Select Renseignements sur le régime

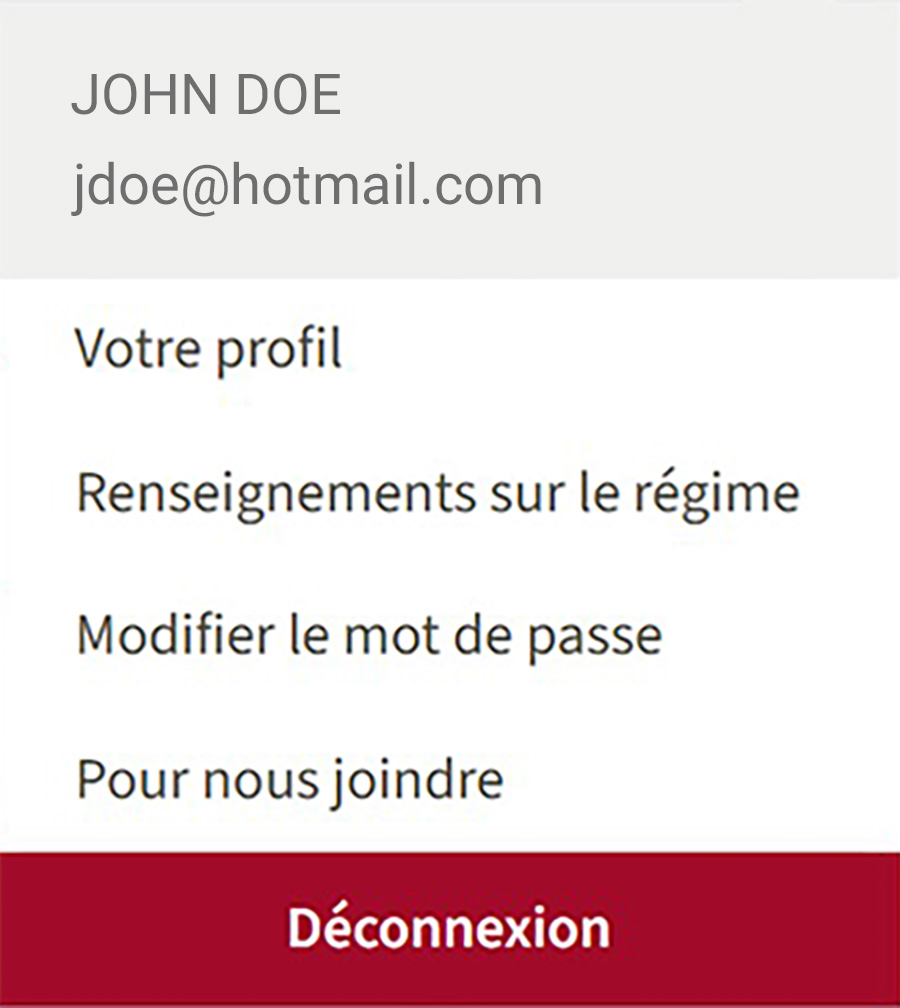[x=438, y=492]
